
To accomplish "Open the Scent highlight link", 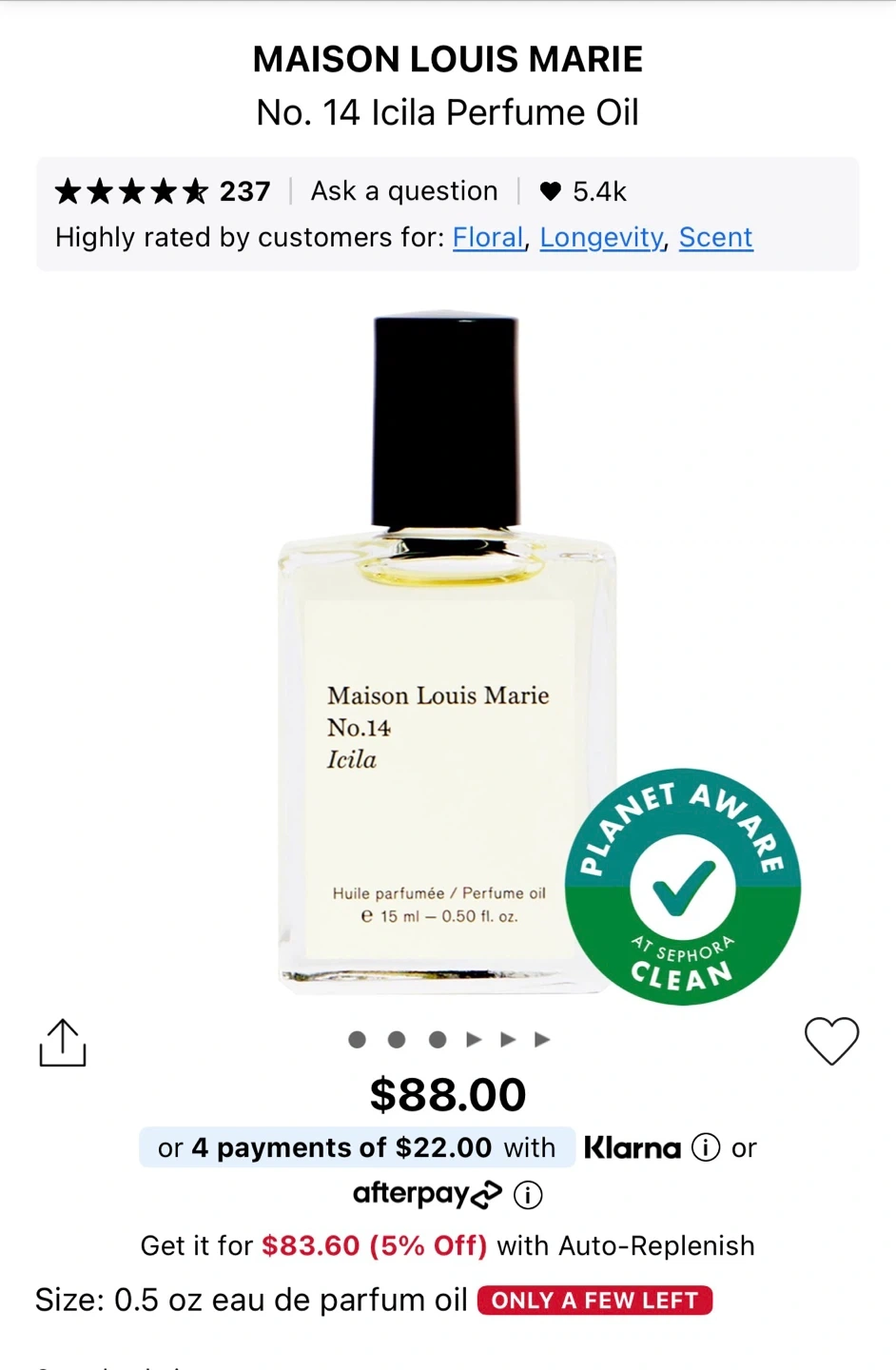I will [715, 237].
